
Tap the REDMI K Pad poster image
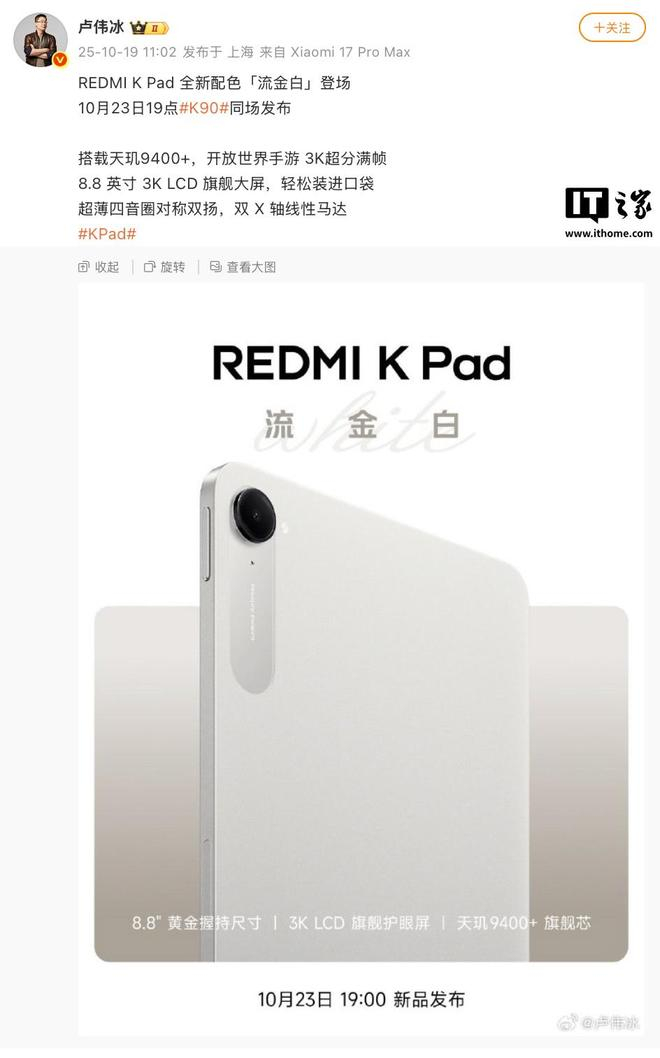coord(361,659)
